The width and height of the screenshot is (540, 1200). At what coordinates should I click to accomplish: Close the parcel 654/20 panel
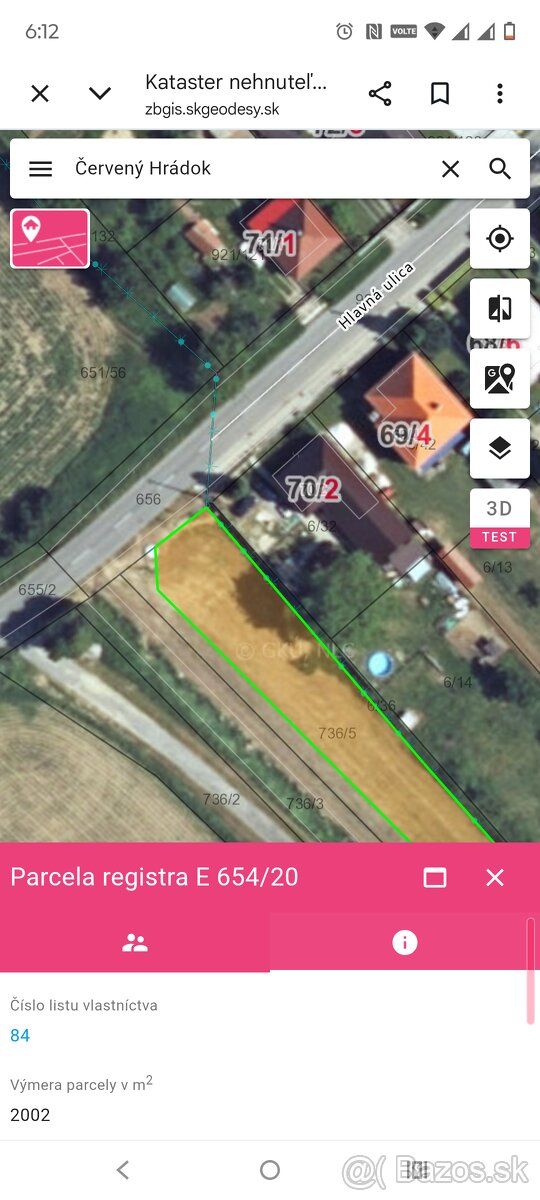(495, 877)
